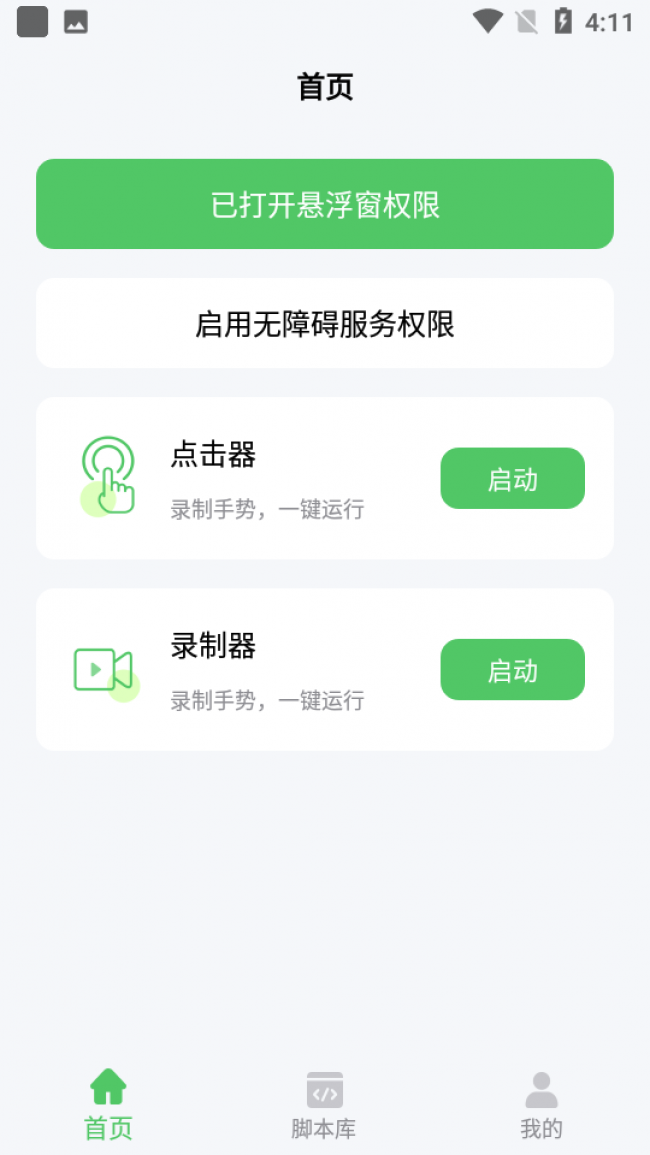Image resolution: width=650 pixels, height=1155 pixels.
Task: Tap the 已打开悬浮窗权限 green button
Action: click(x=325, y=204)
